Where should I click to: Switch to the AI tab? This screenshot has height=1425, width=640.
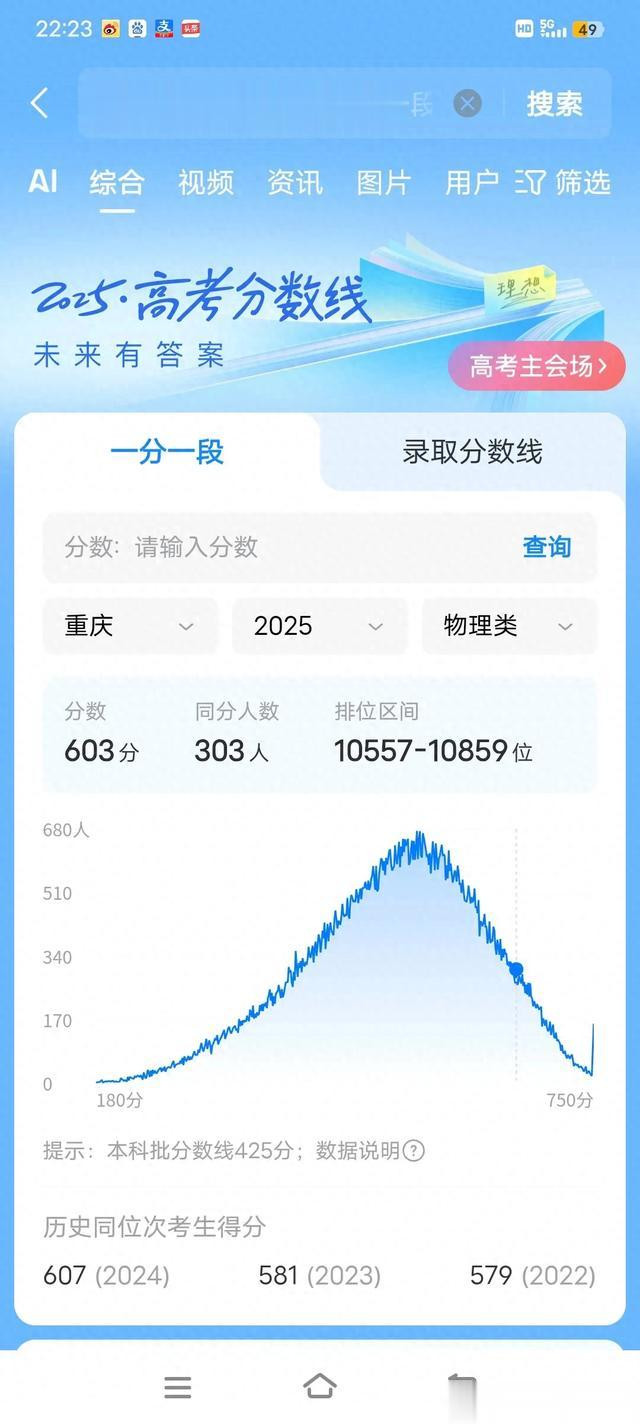(x=43, y=182)
